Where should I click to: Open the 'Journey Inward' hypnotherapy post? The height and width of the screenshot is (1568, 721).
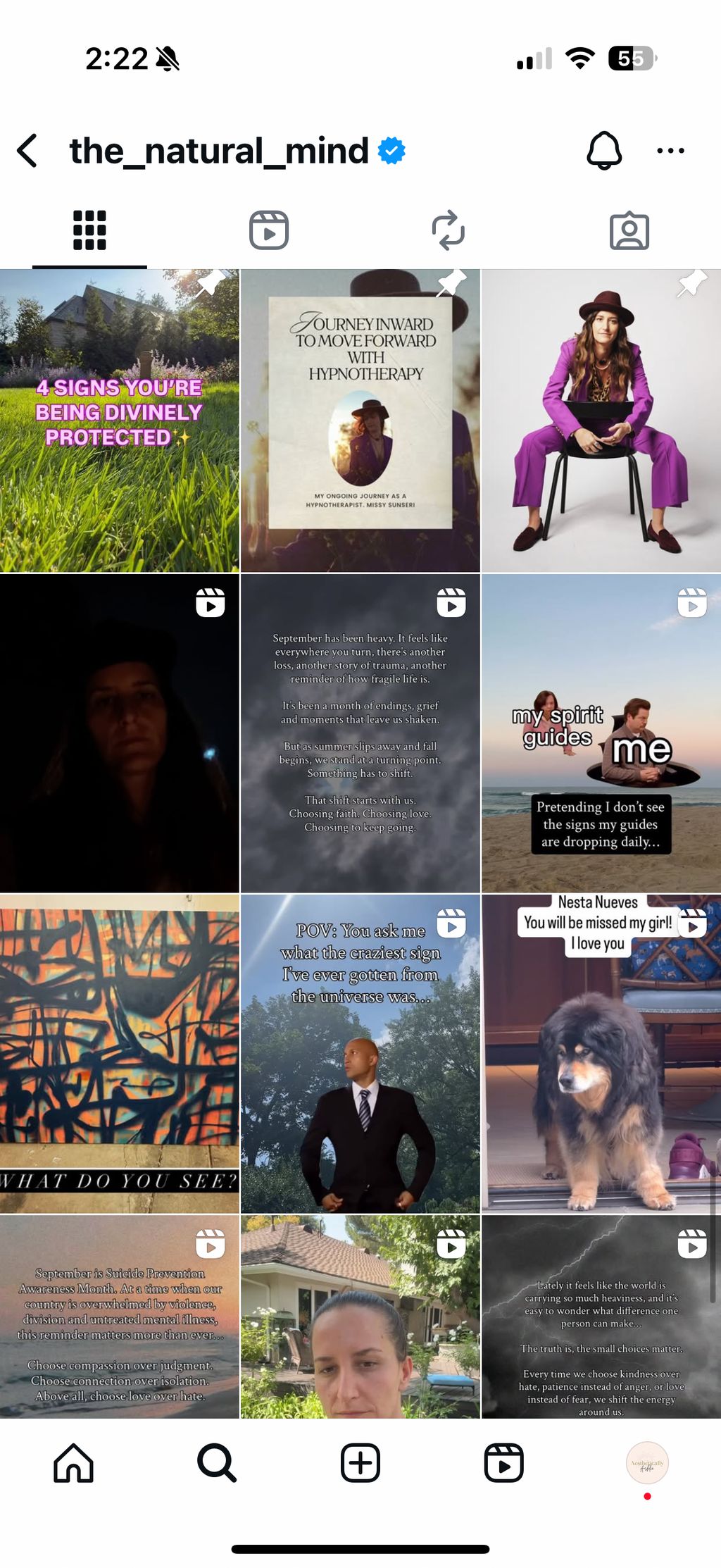(x=360, y=421)
